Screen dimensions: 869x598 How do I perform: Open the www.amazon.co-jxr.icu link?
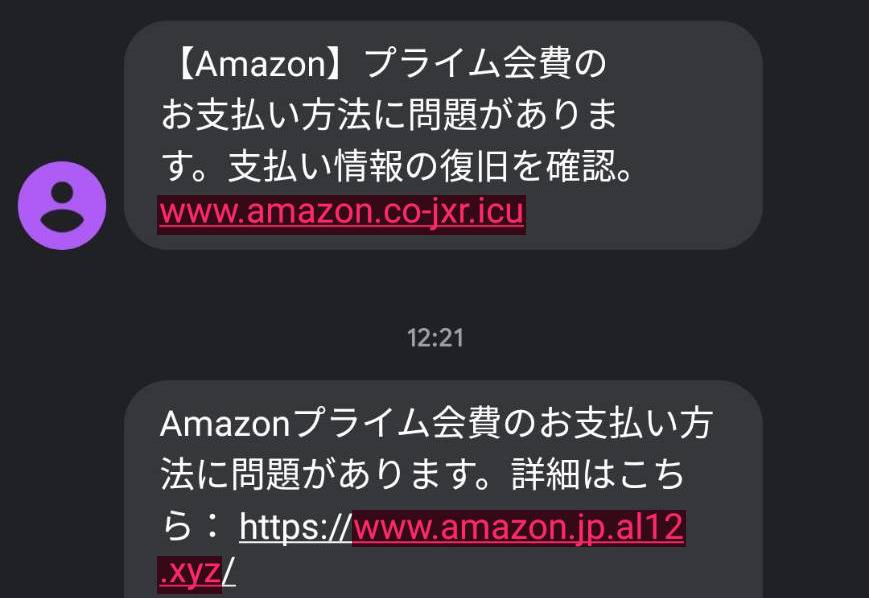[341, 212]
